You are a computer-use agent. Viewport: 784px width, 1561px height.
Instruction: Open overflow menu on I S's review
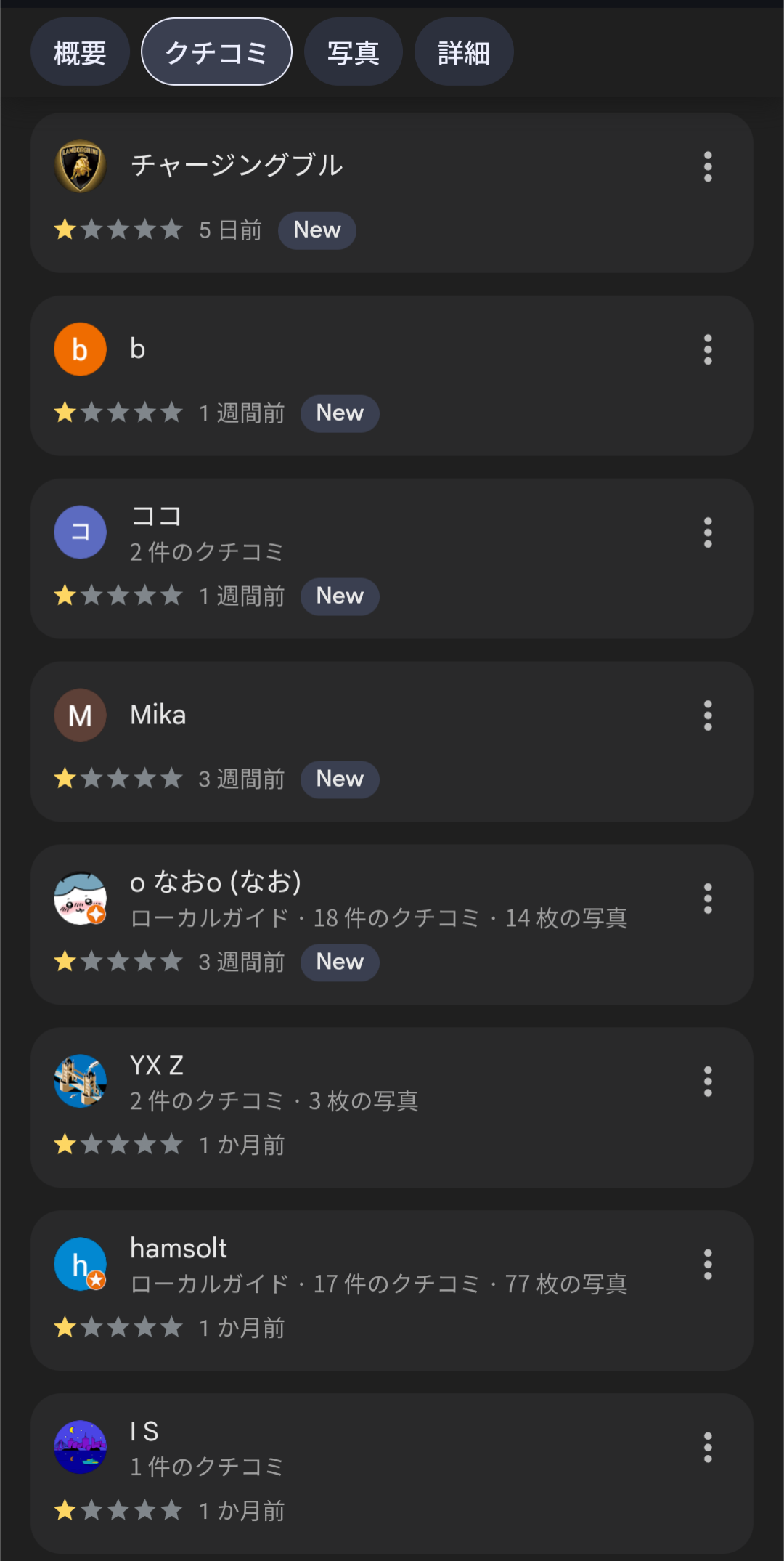(707, 1448)
